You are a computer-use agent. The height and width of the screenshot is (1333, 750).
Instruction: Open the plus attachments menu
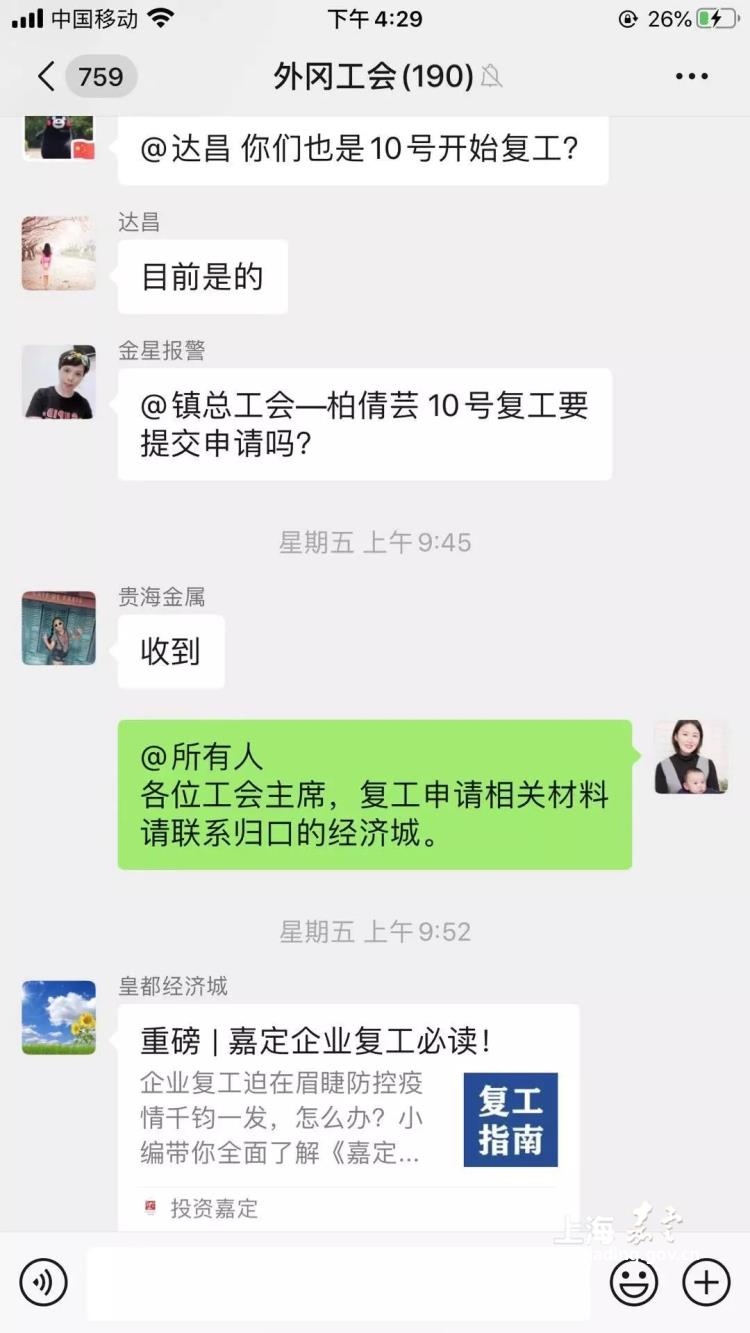pos(706,1282)
